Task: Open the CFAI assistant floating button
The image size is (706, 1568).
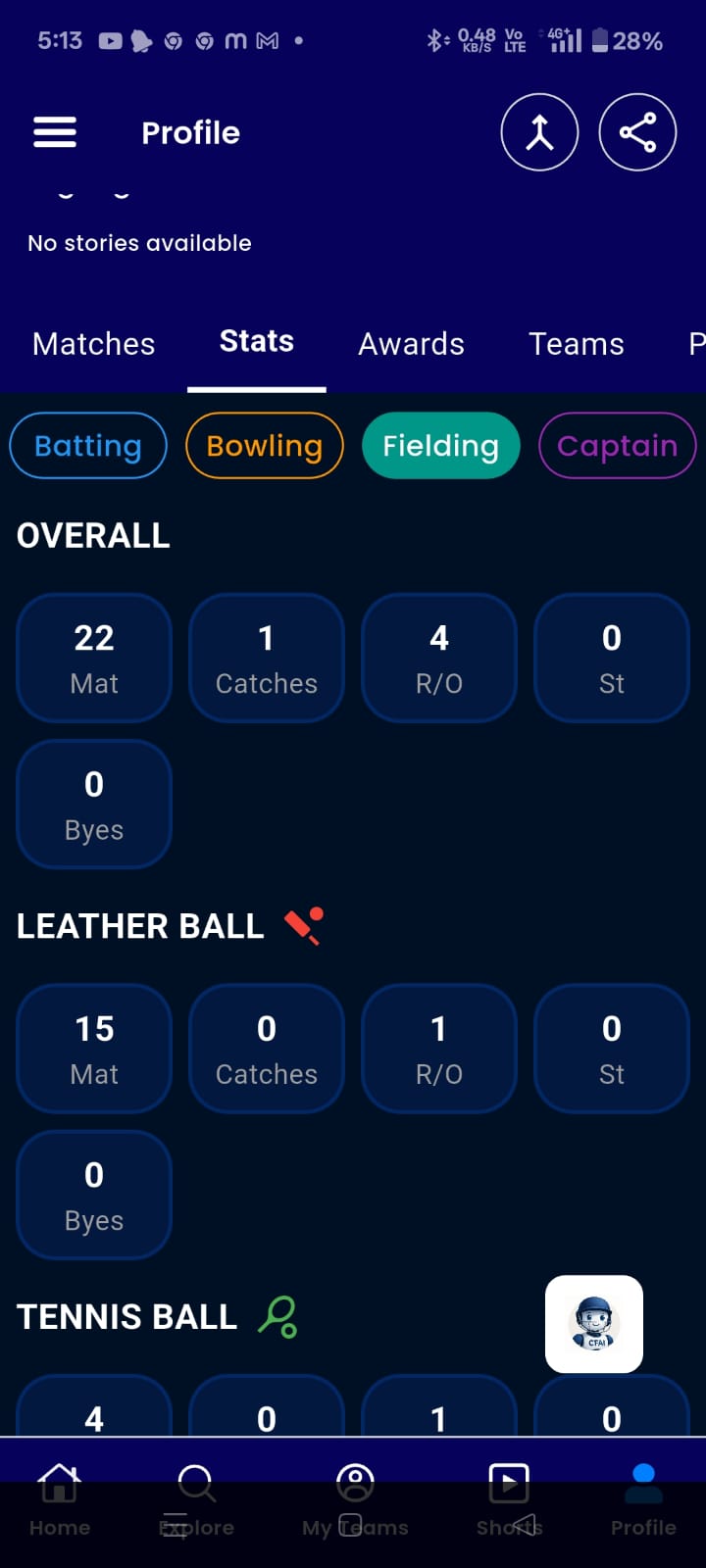Action: (x=594, y=1324)
